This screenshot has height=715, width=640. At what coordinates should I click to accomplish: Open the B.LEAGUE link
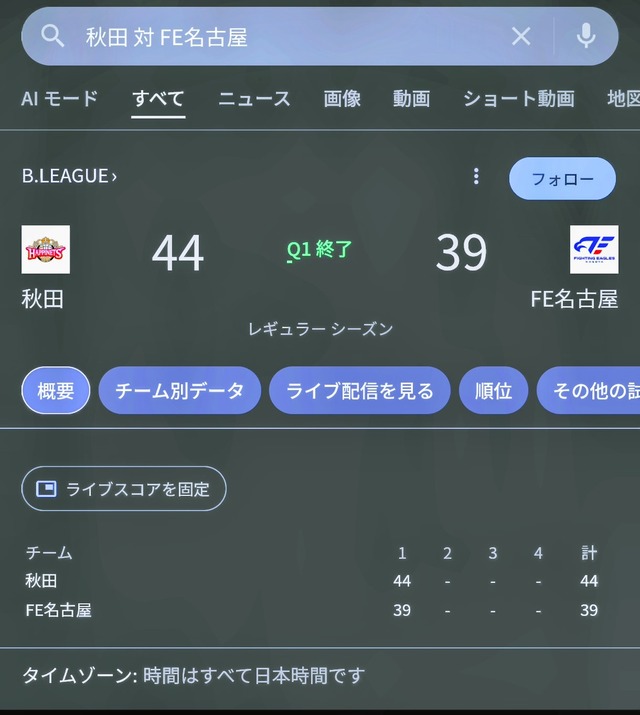69,176
